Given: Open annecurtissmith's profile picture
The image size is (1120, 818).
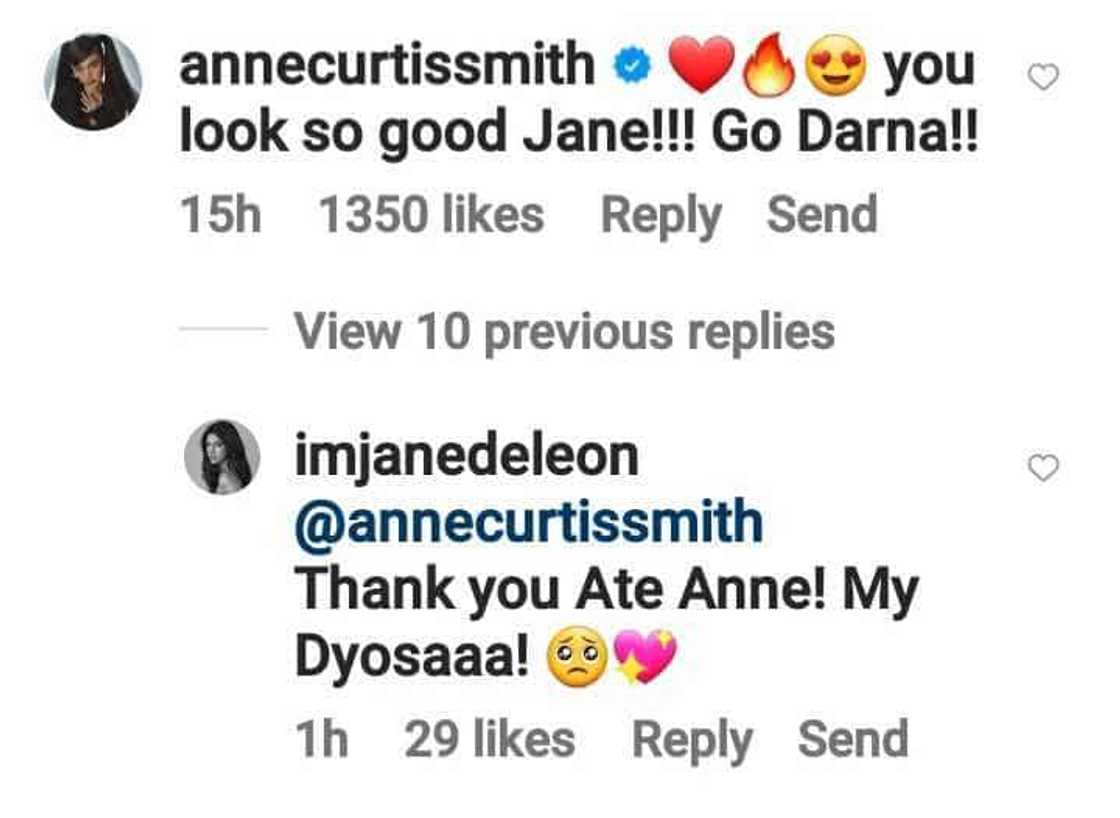Looking at the screenshot, I should 93,82.
